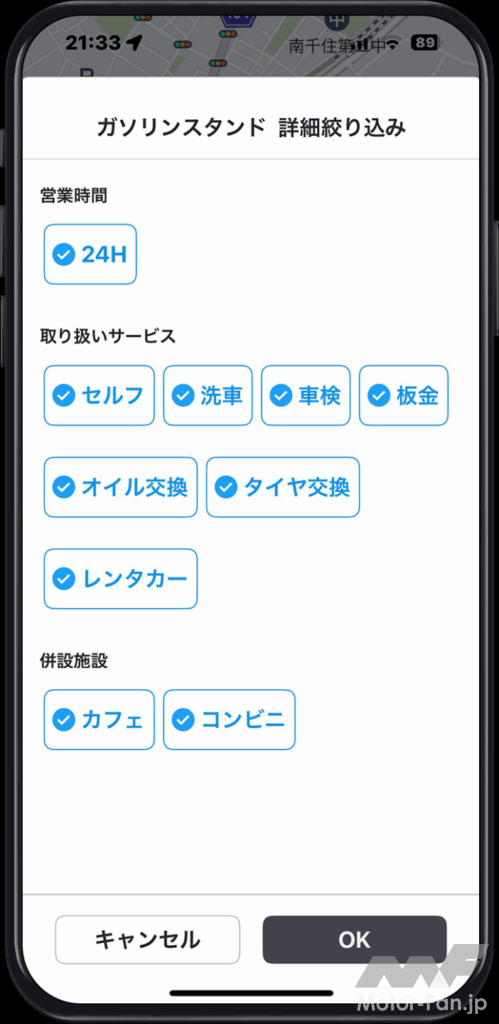Deselect オイル交換 oil change service
499x1024 pixels.
click(121, 487)
